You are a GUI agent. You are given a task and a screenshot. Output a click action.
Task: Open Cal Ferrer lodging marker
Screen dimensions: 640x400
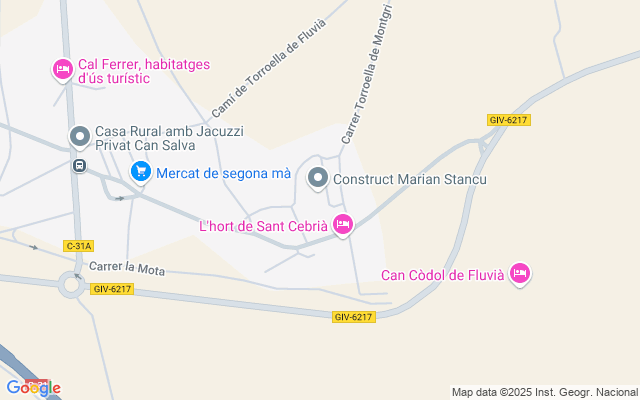(62, 69)
